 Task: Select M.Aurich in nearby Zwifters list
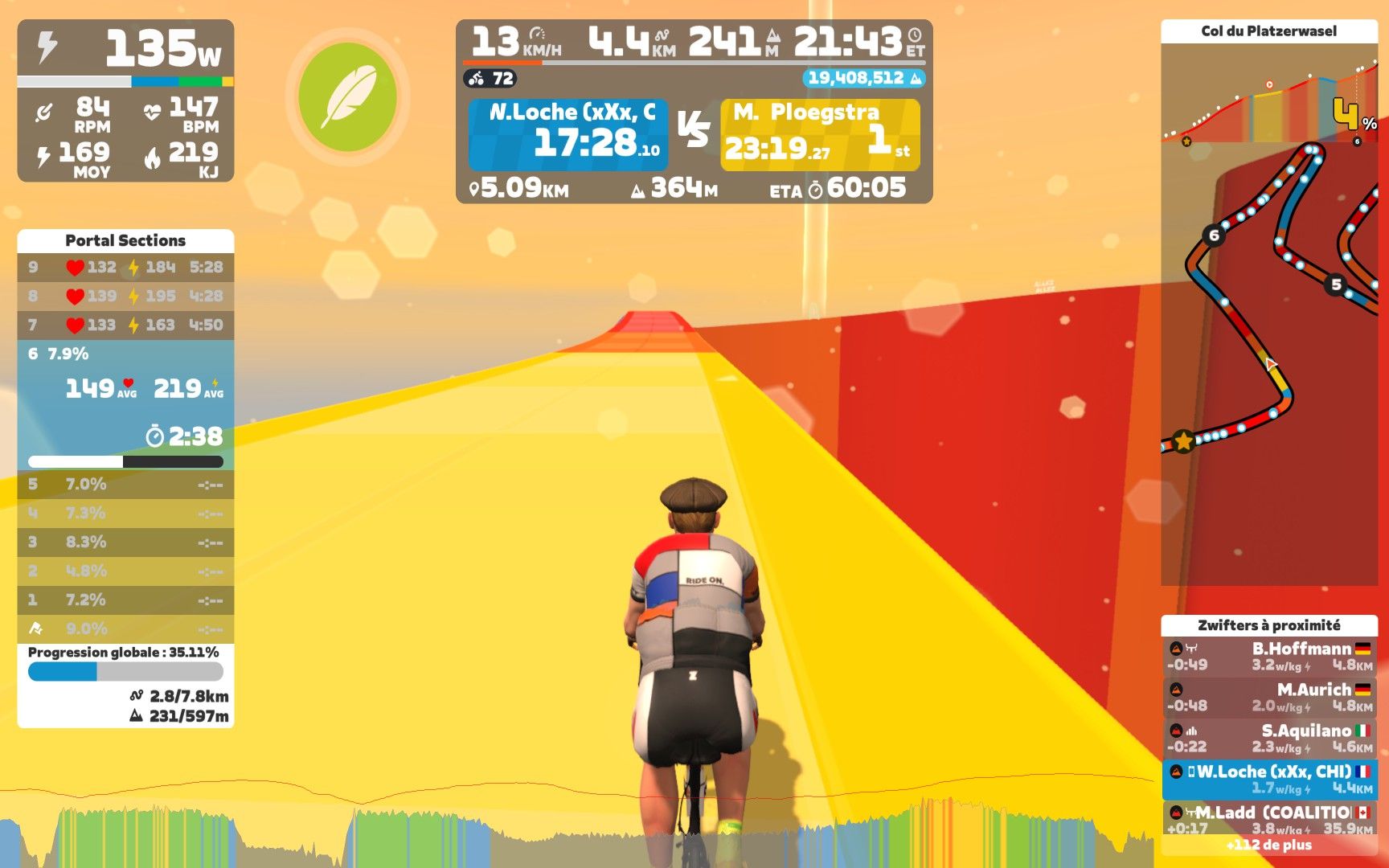[1269, 698]
